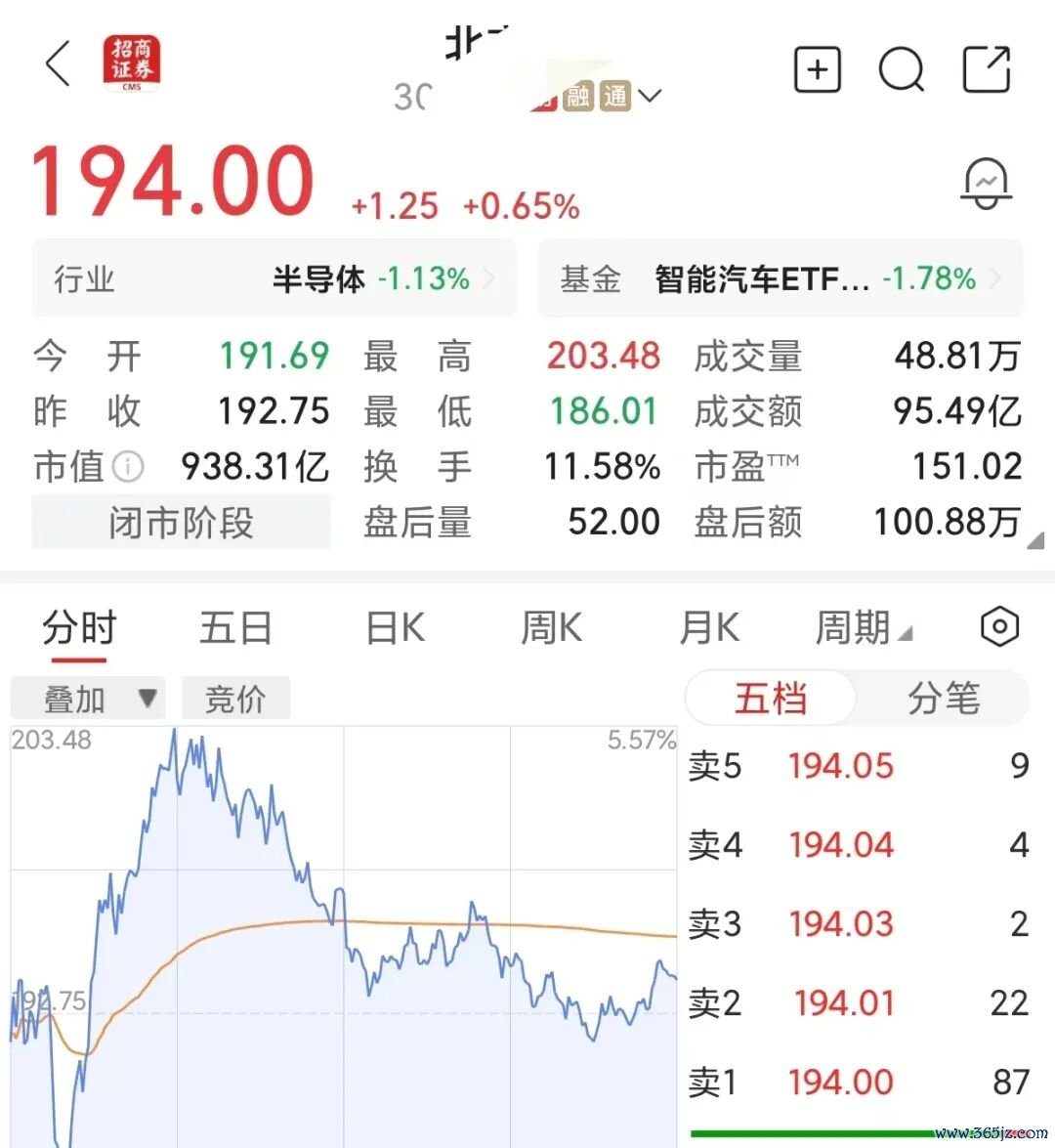
Task: Switch to the 分时 chart tab
Action: (x=79, y=629)
